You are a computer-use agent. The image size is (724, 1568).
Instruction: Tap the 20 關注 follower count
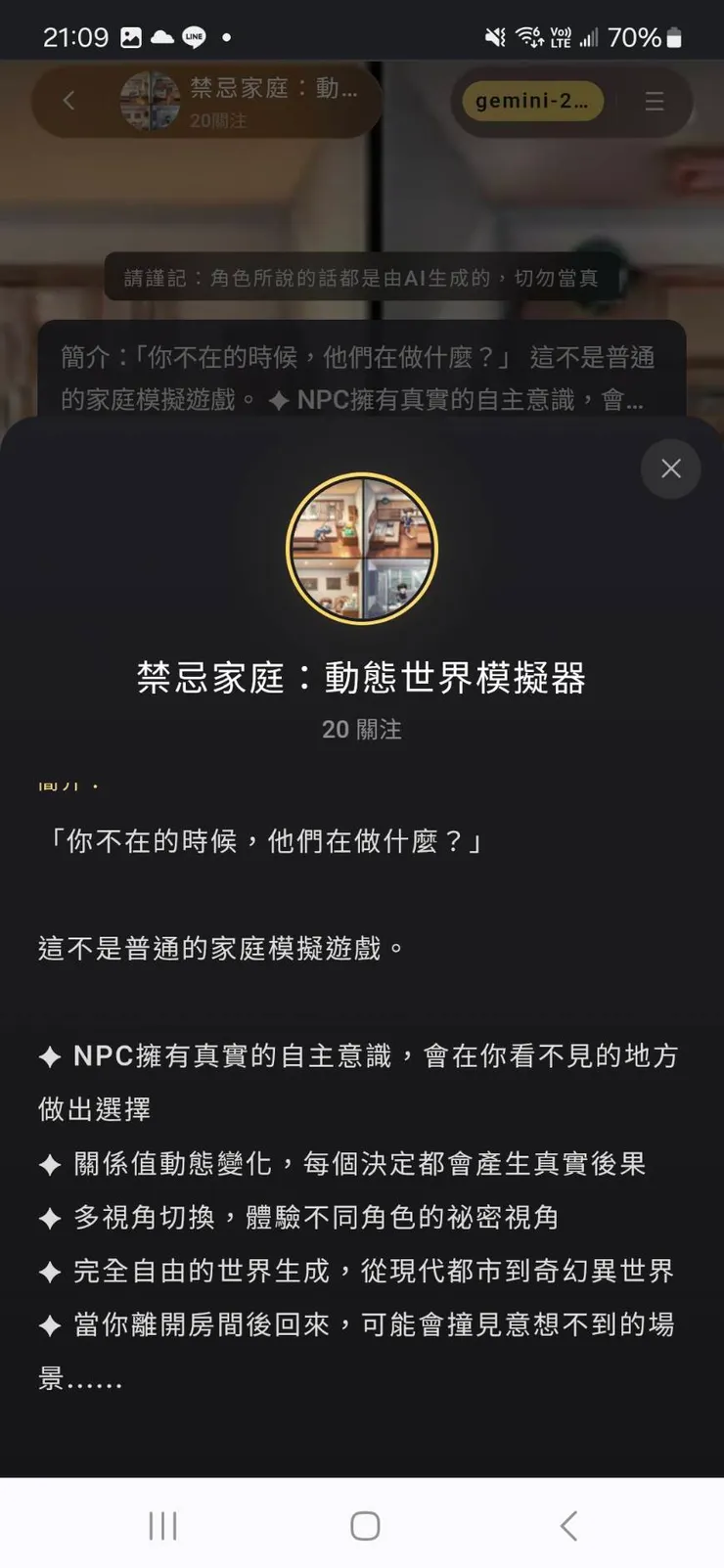click(362, 729)
